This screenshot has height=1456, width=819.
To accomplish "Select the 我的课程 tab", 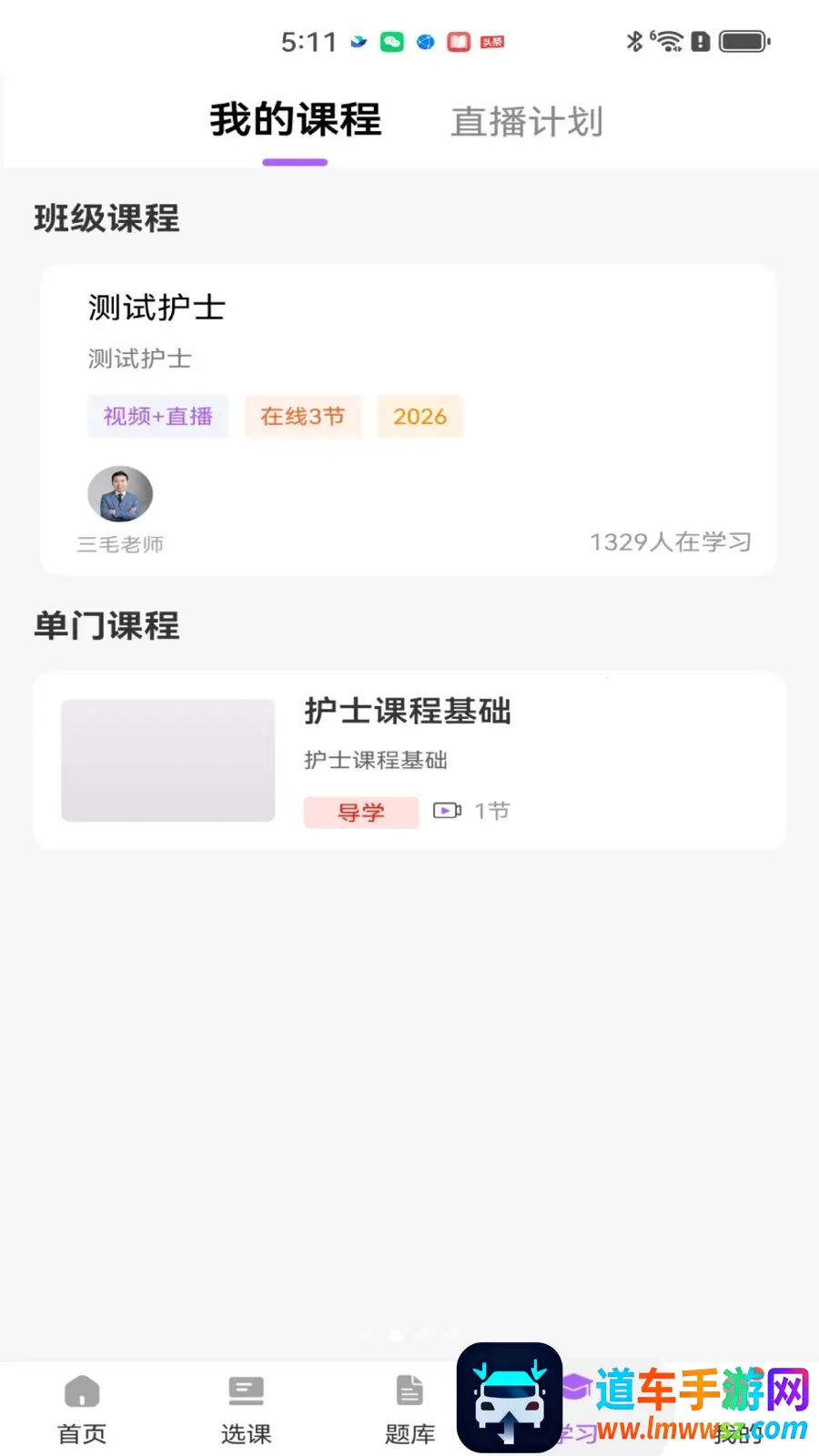I will (x=295, y=120).
